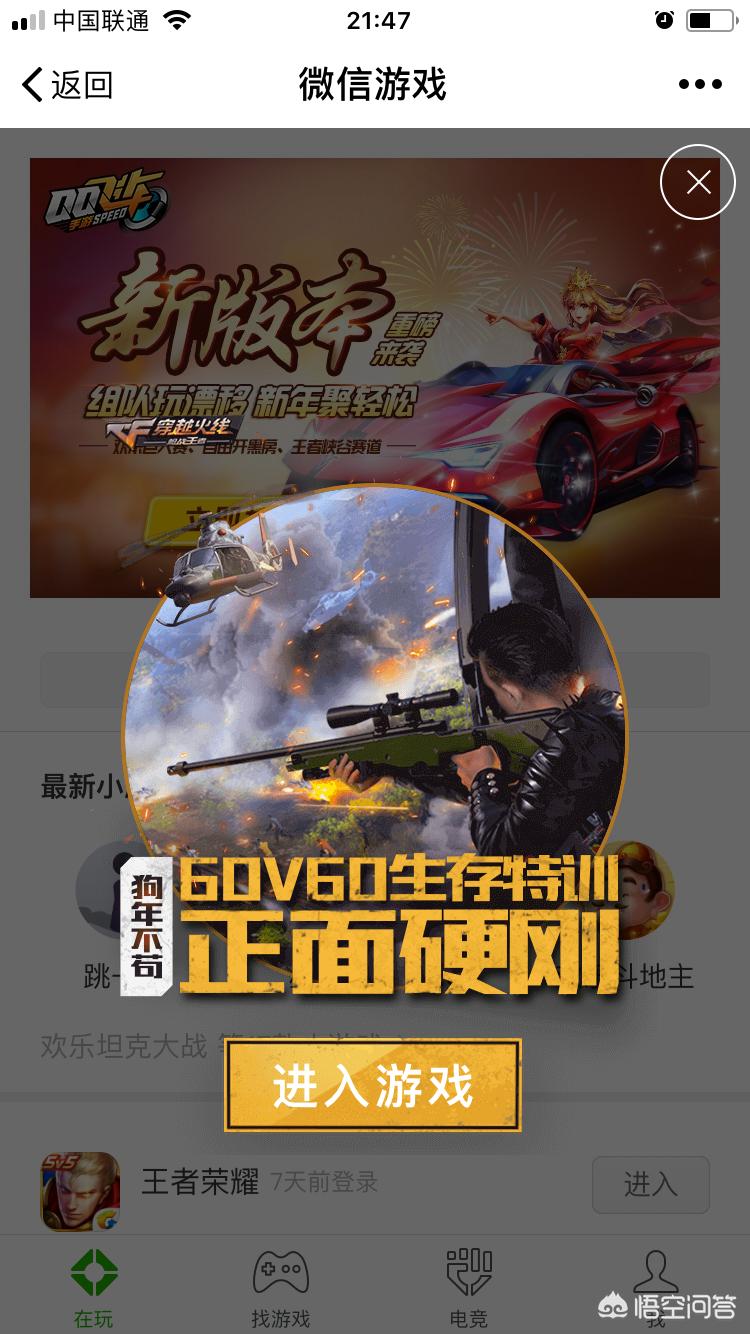Switch to the 找游戏 tab
The image size is (750, 1334).
click(280, 1288)
